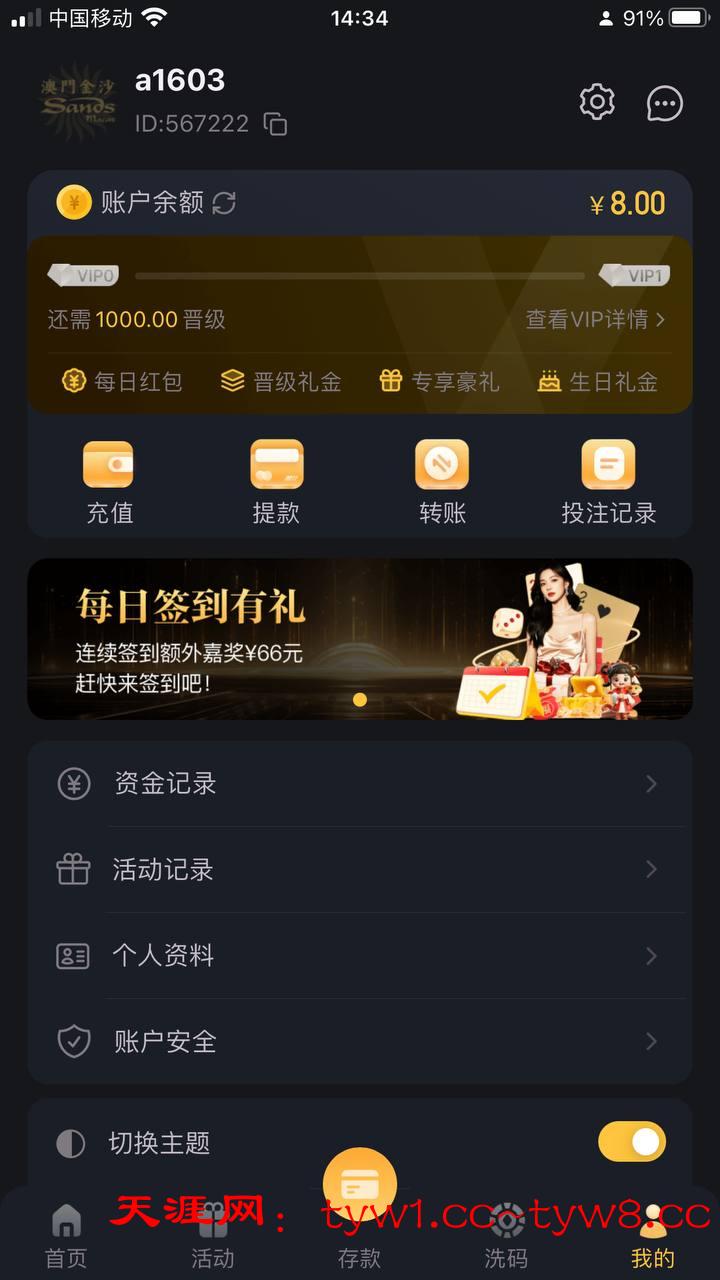Viewport: 720px width, 1280px height.
Task: Open 个人资料 personal profile row
Action: [360, 956]
